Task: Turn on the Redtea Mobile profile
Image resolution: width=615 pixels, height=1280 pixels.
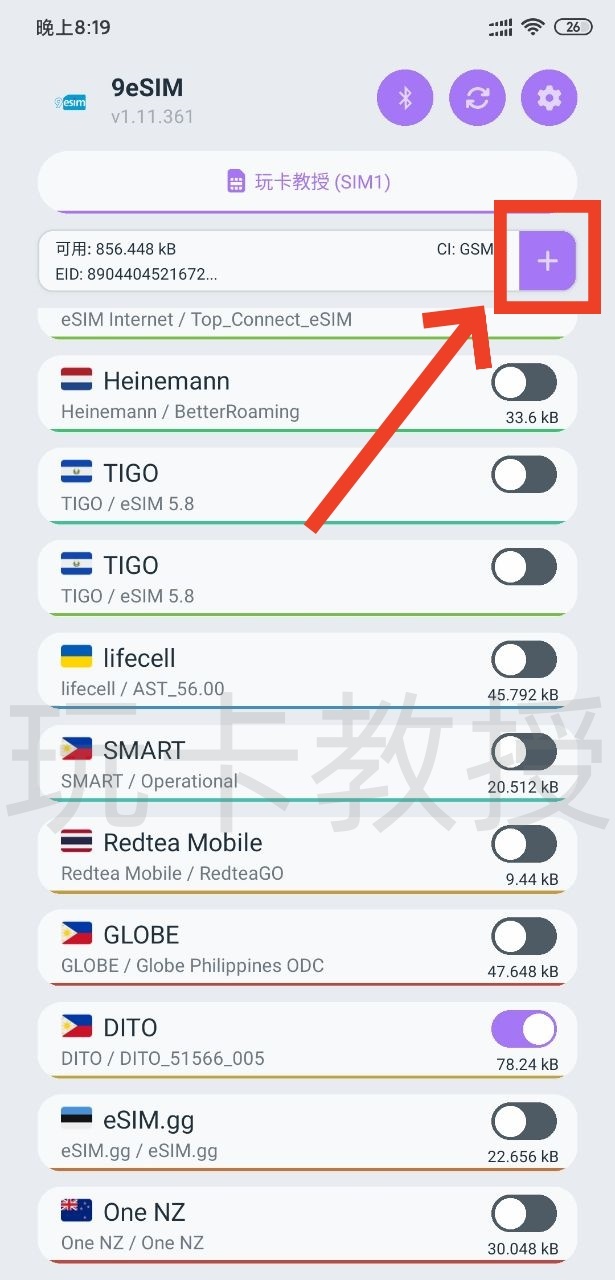Action: [524, 844]
